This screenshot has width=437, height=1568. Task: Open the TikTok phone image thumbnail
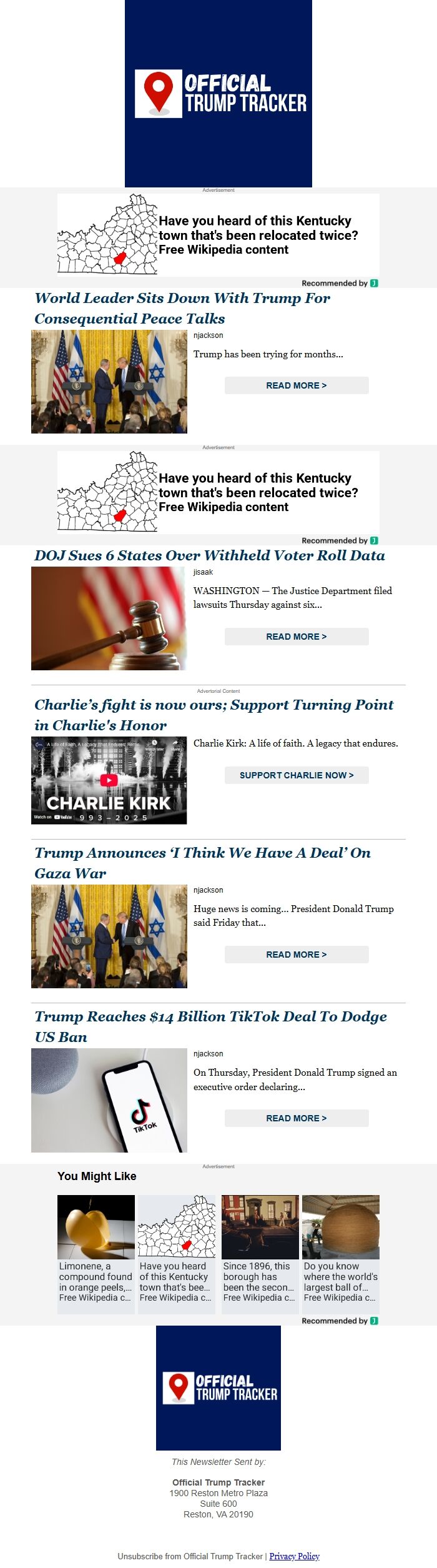tap(109, 1100)
